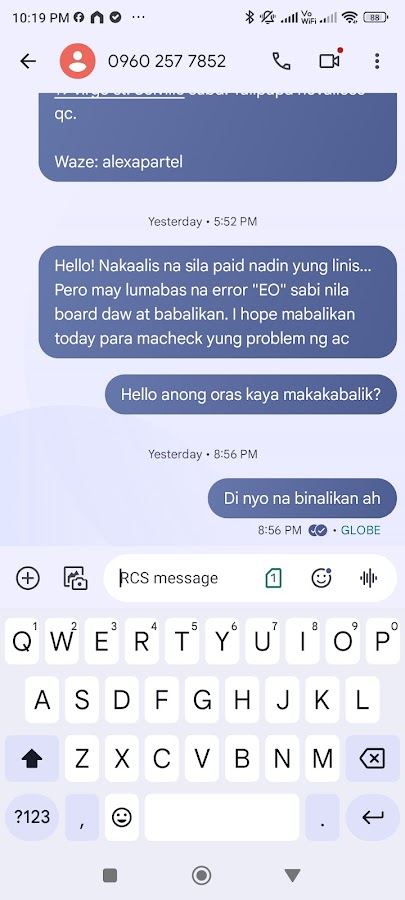405x900 pixels.
Task: Tap the backspace key
Action: pyautogui.click(x=372, y=759)
